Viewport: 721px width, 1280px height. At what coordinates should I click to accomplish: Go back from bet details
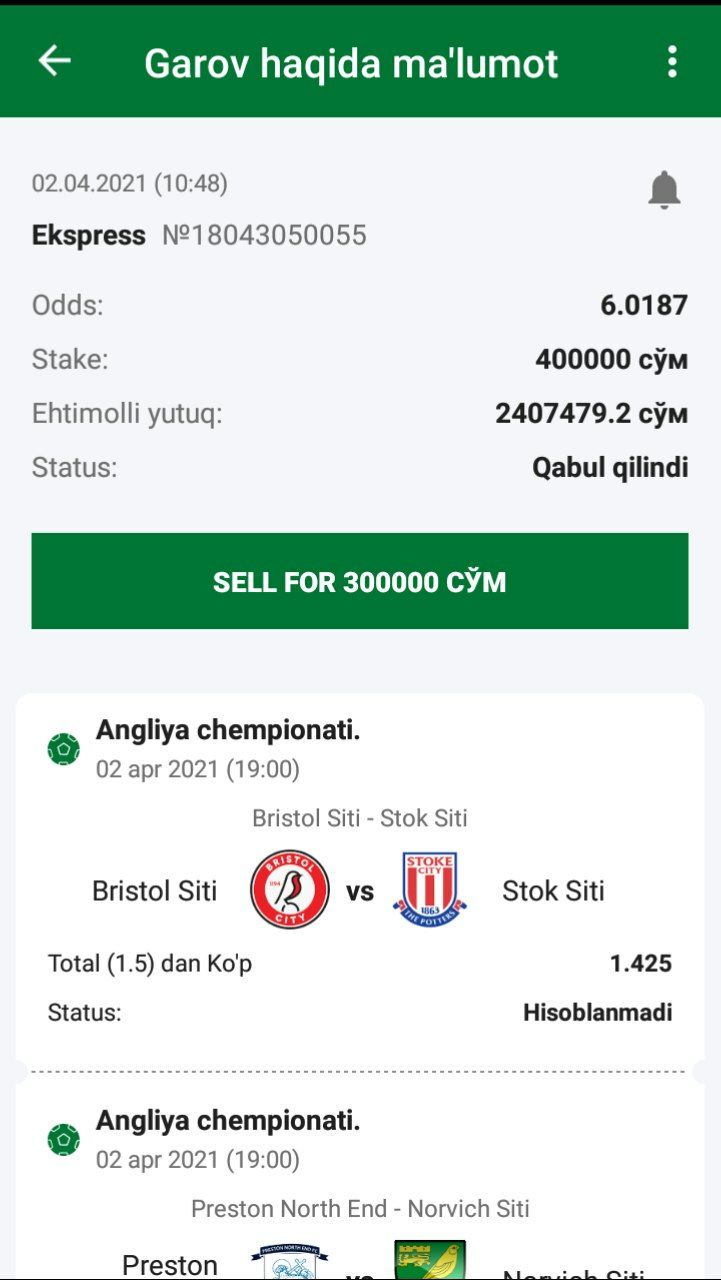(54, 62)
